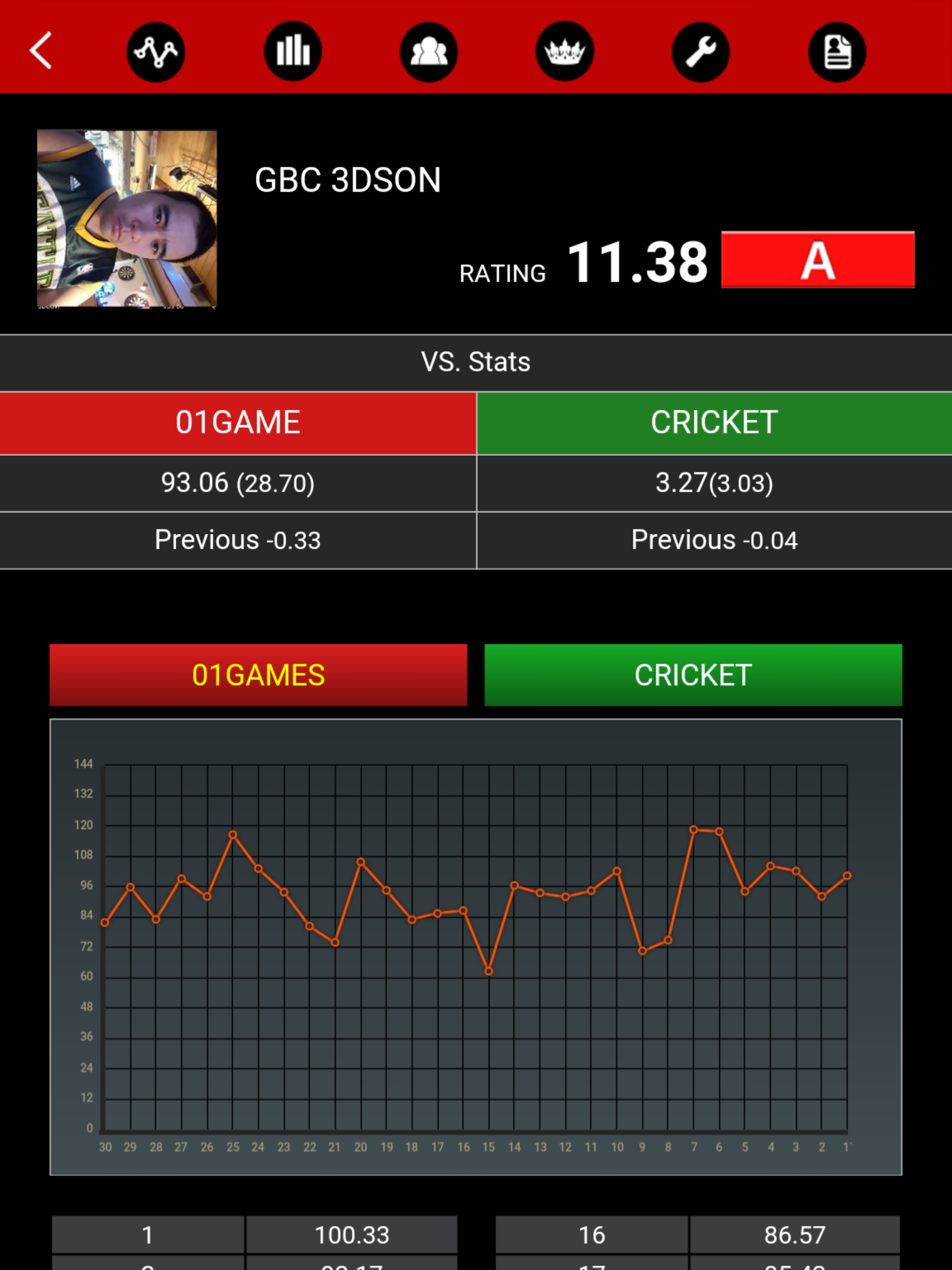Open the bar chart icon

point(293,52)
